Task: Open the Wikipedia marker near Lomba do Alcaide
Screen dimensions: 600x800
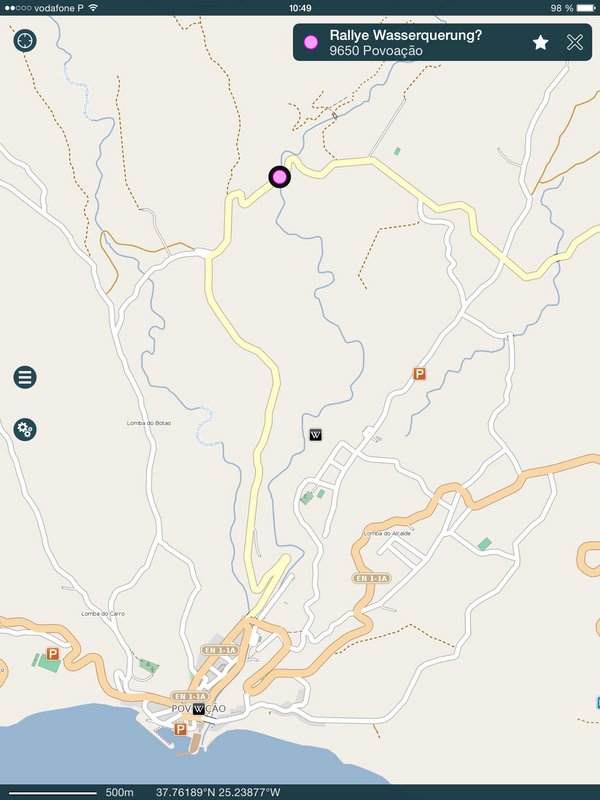Action: click(x=316, y=435)
